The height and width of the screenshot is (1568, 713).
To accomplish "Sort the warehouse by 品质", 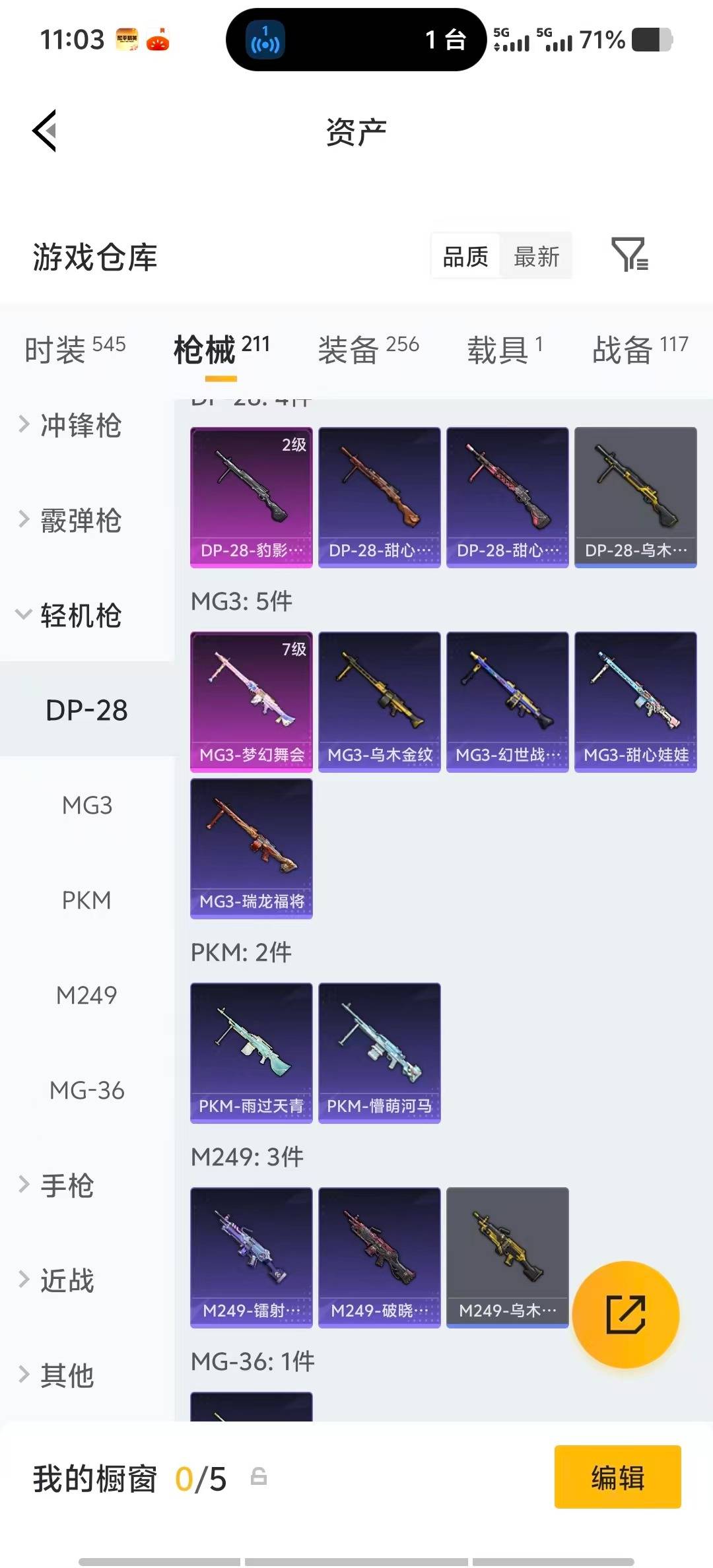I will point(465,256).
